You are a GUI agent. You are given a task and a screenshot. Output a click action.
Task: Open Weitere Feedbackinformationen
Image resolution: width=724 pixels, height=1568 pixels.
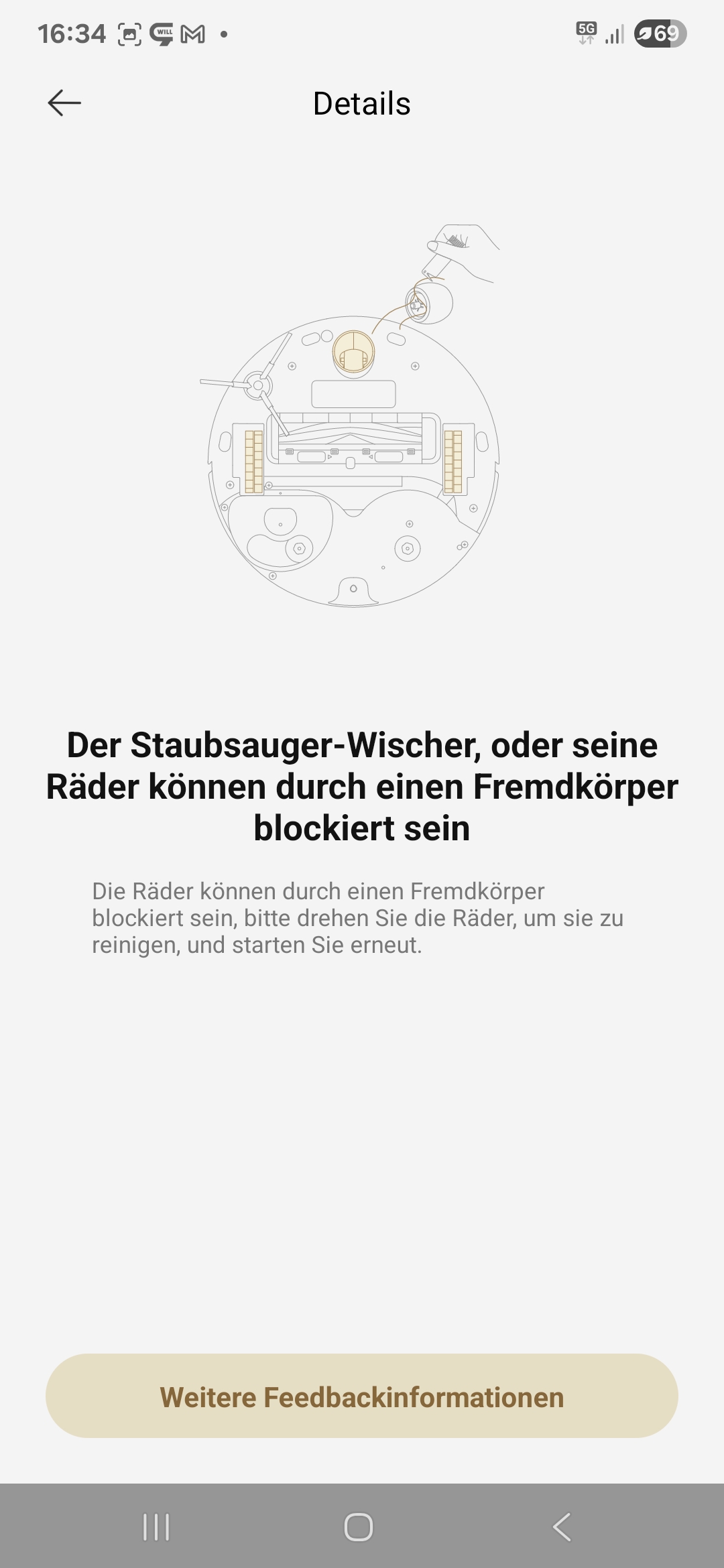tap(362, 1397)
